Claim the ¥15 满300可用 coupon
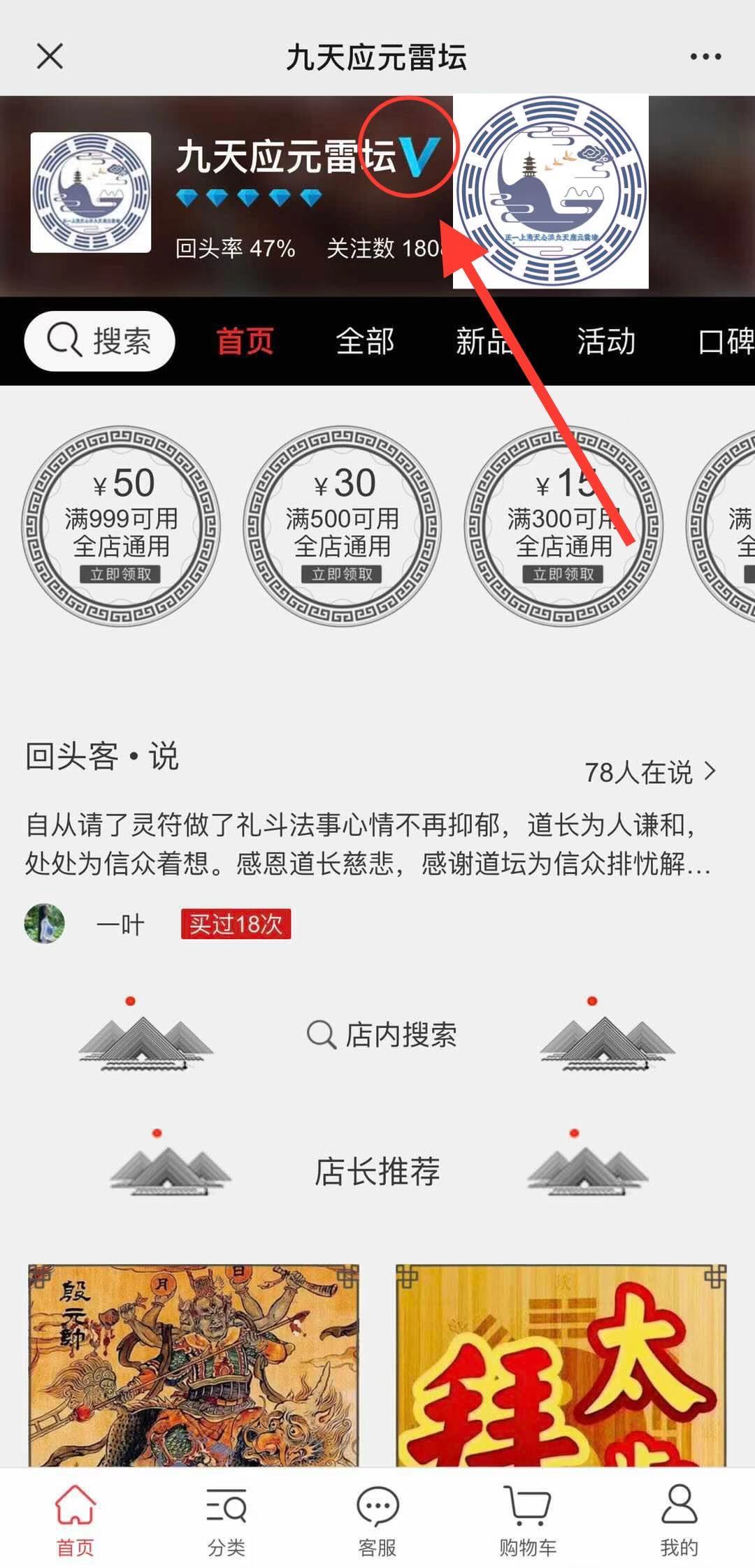This screenshot has width=755, height=1568. click(x=563, y=574)
